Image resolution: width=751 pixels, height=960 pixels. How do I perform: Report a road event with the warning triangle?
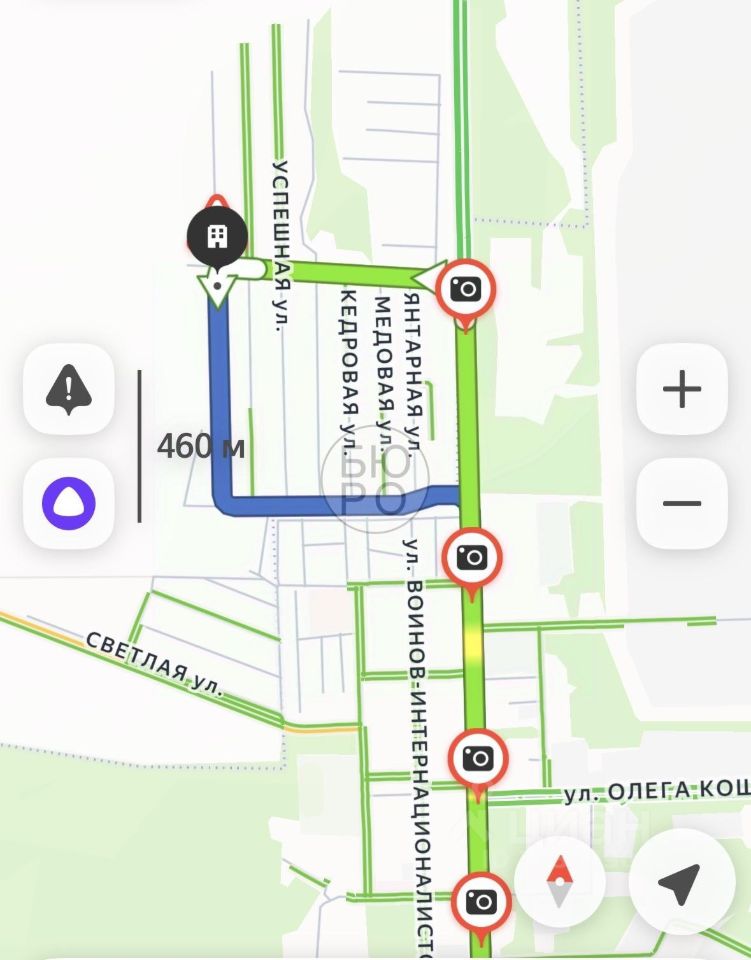[68, 389]
